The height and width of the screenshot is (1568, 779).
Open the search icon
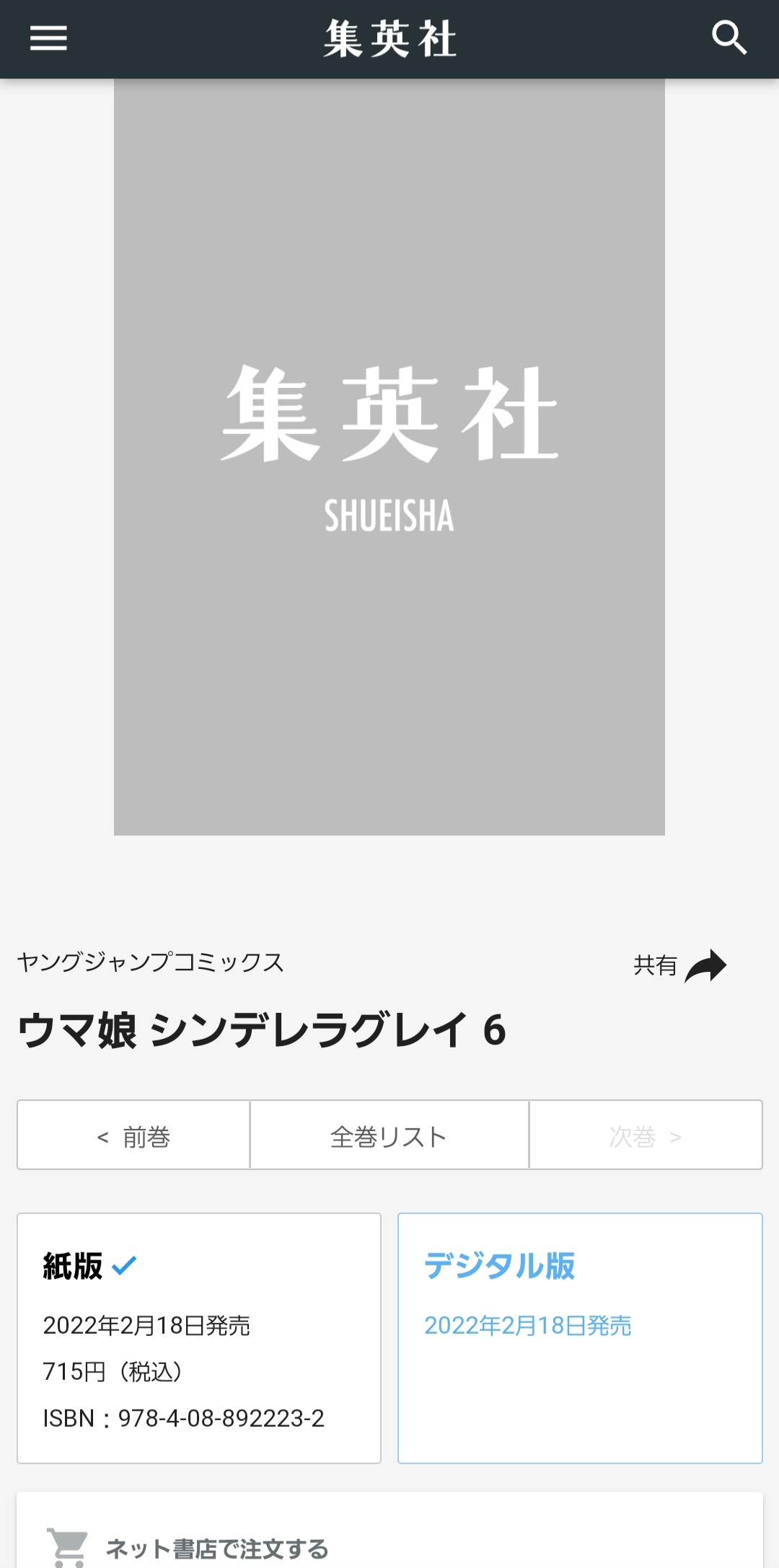click(729, 38)
